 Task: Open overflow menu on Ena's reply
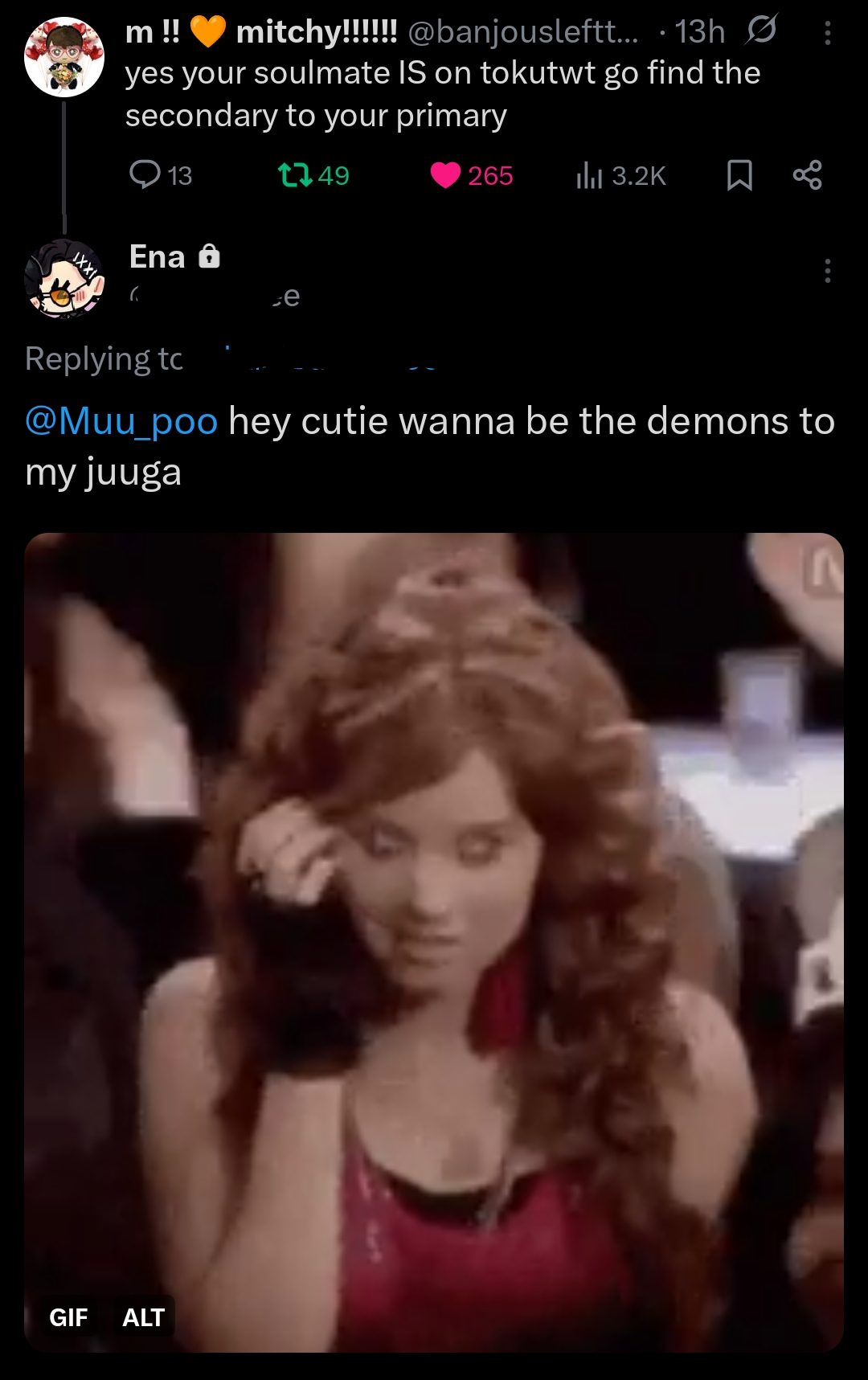827,271
